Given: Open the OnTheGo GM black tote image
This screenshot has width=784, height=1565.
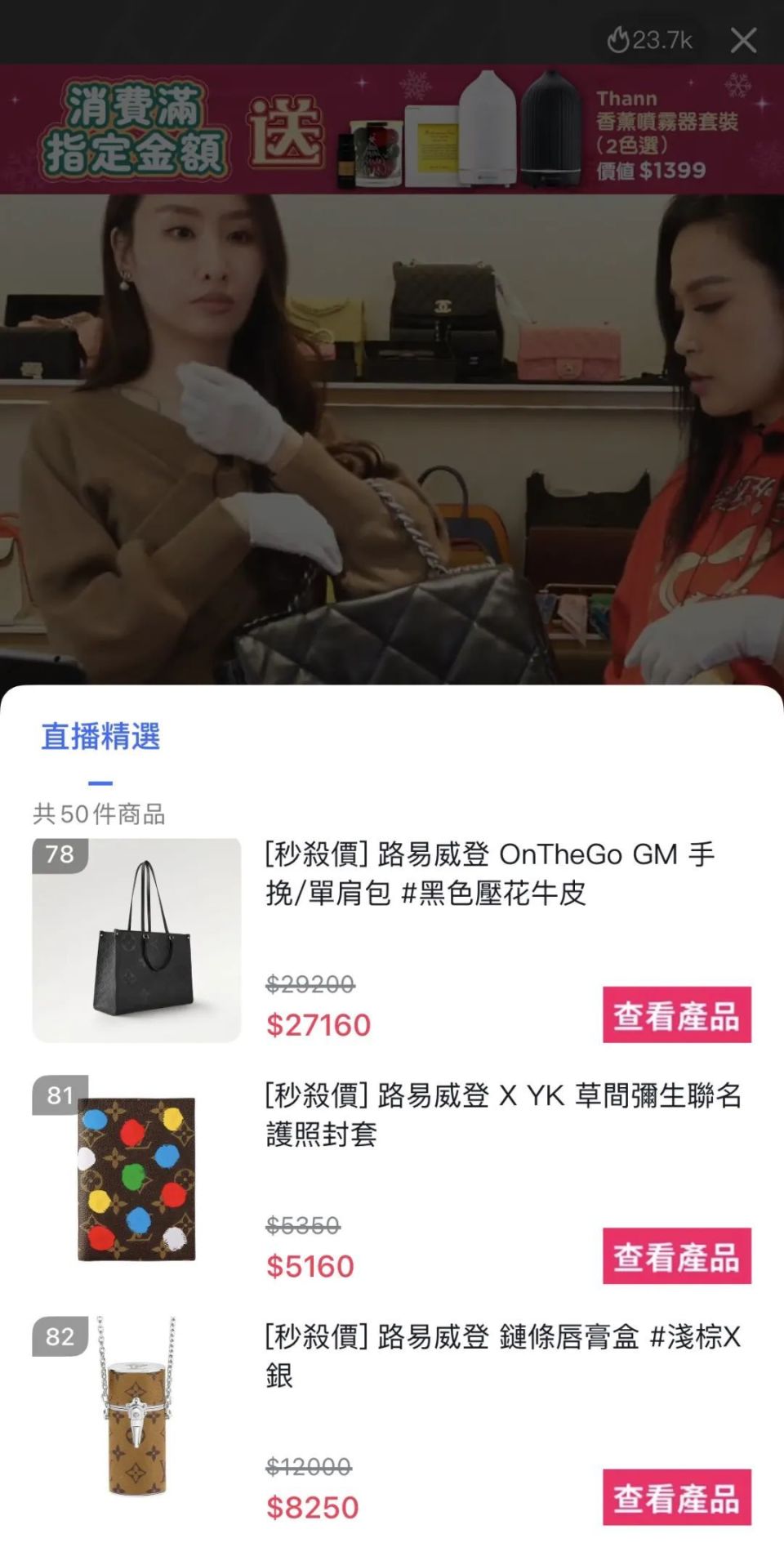Looking at the screenshot, I should pyautogui.click(x=137, y=940).
